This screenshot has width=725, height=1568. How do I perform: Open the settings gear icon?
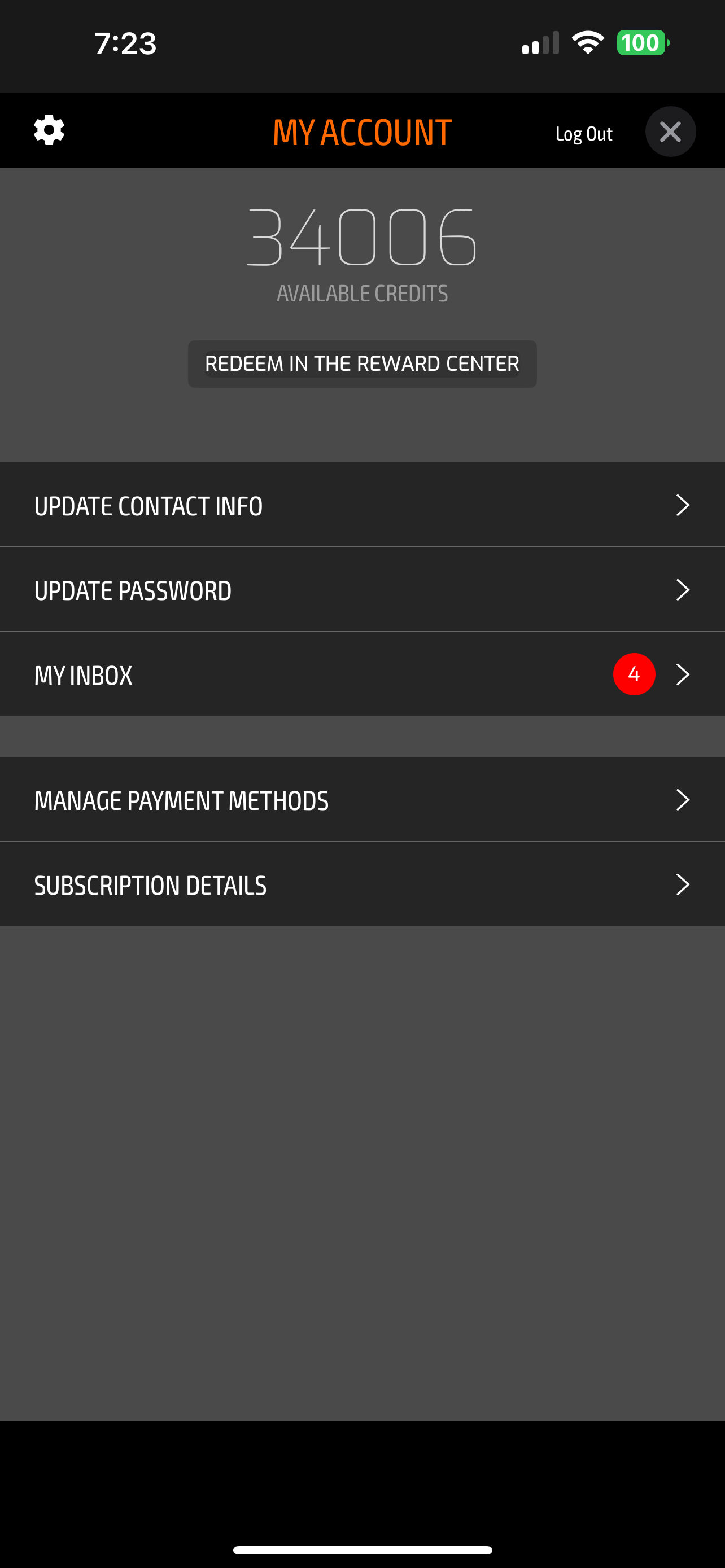pos(49,130)
